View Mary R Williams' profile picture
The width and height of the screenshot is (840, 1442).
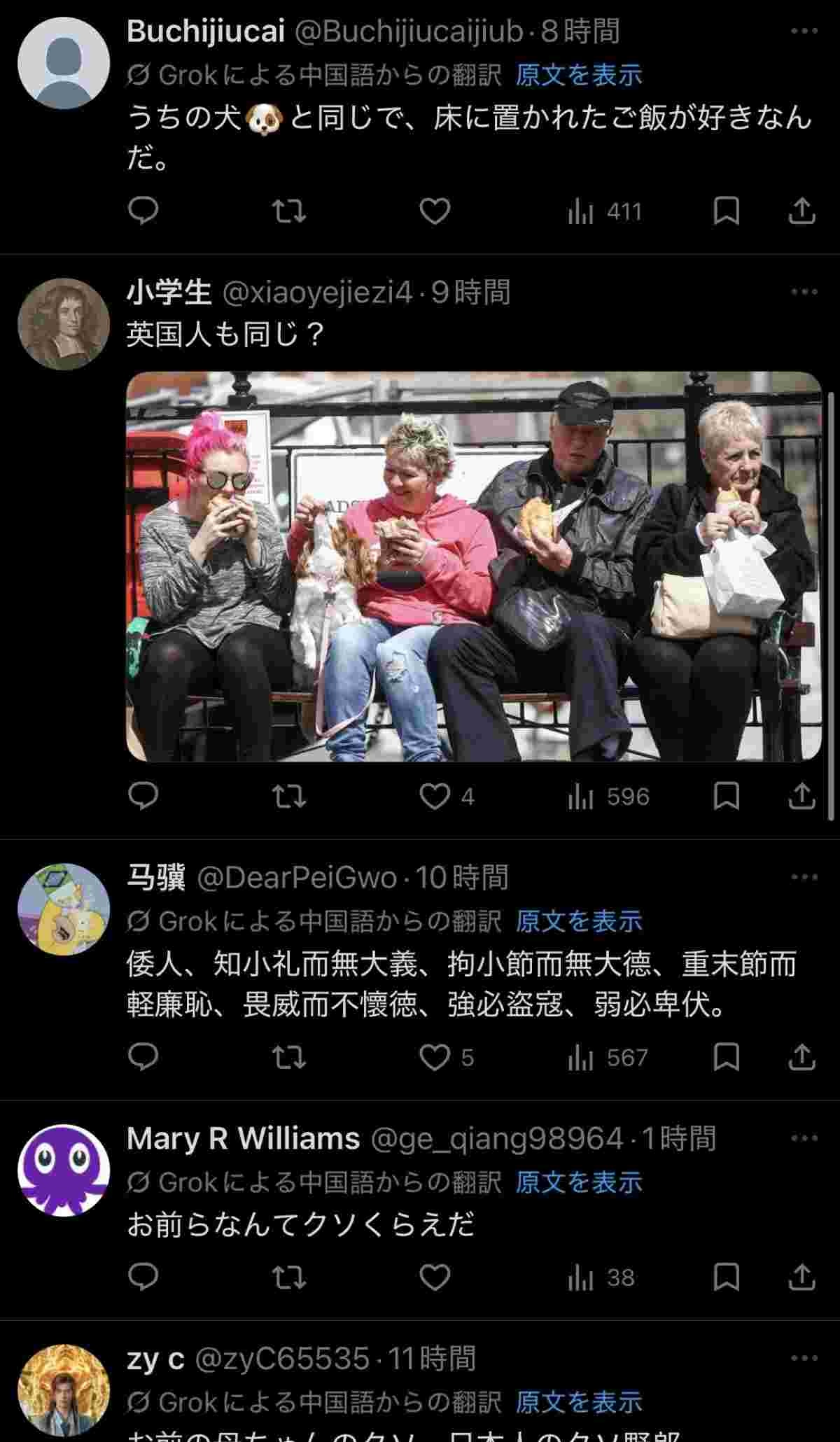coord(63,1170)
